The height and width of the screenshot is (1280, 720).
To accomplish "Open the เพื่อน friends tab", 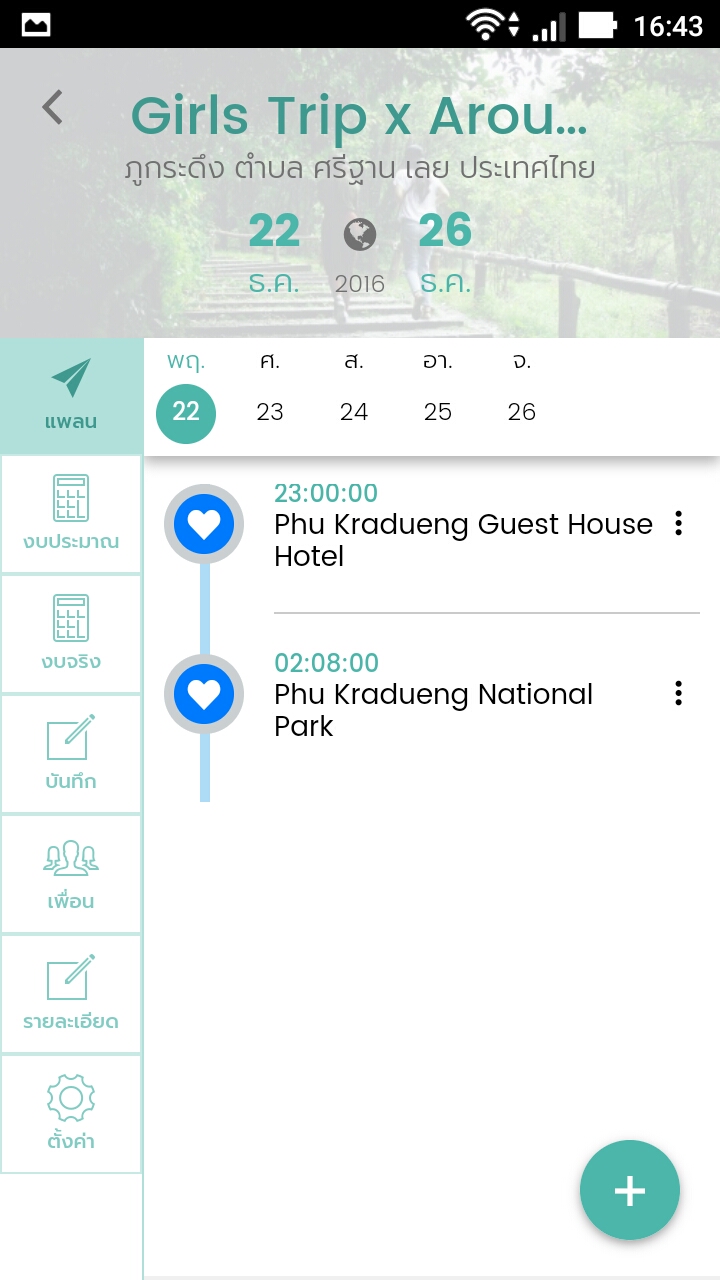I will (x=71, y=874).
